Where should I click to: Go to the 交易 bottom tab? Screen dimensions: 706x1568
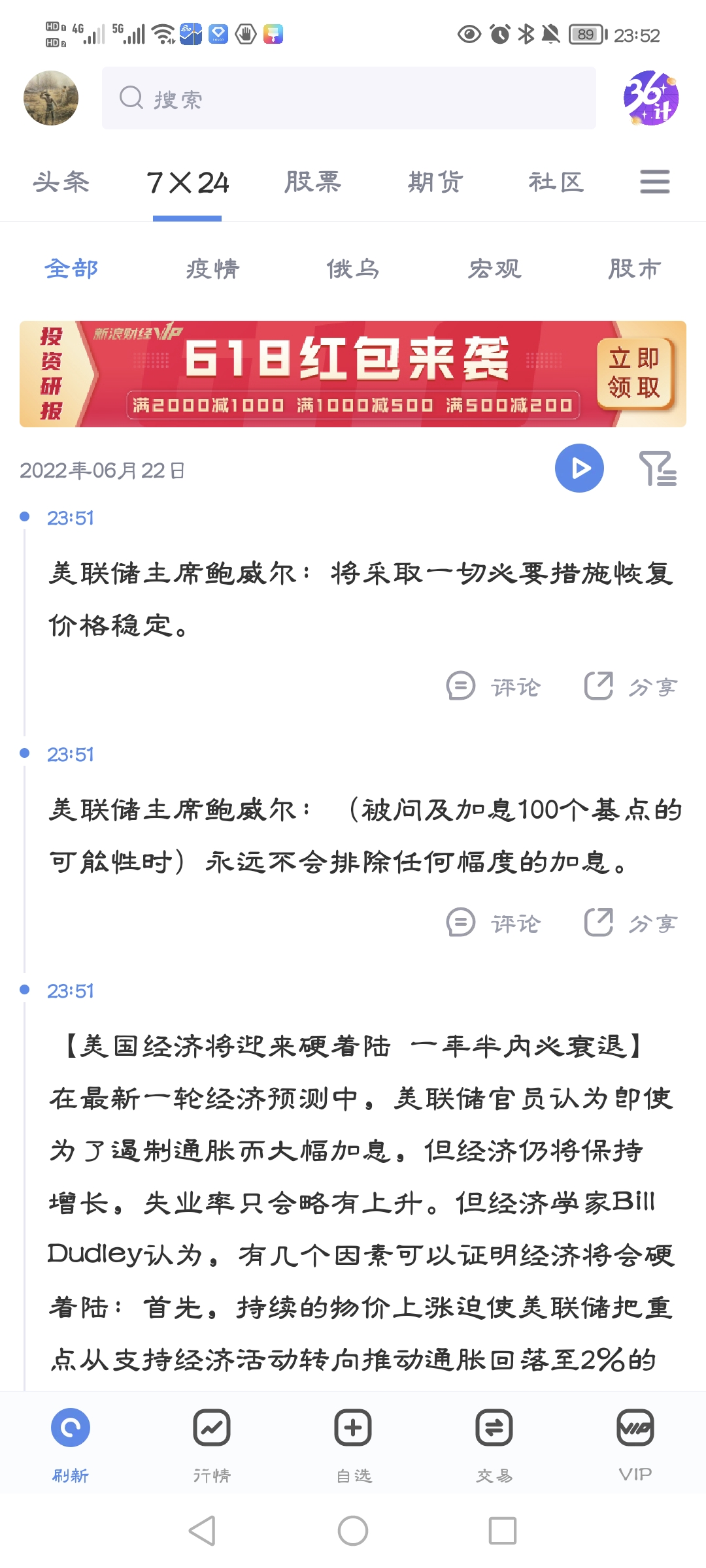point(494,1445)
